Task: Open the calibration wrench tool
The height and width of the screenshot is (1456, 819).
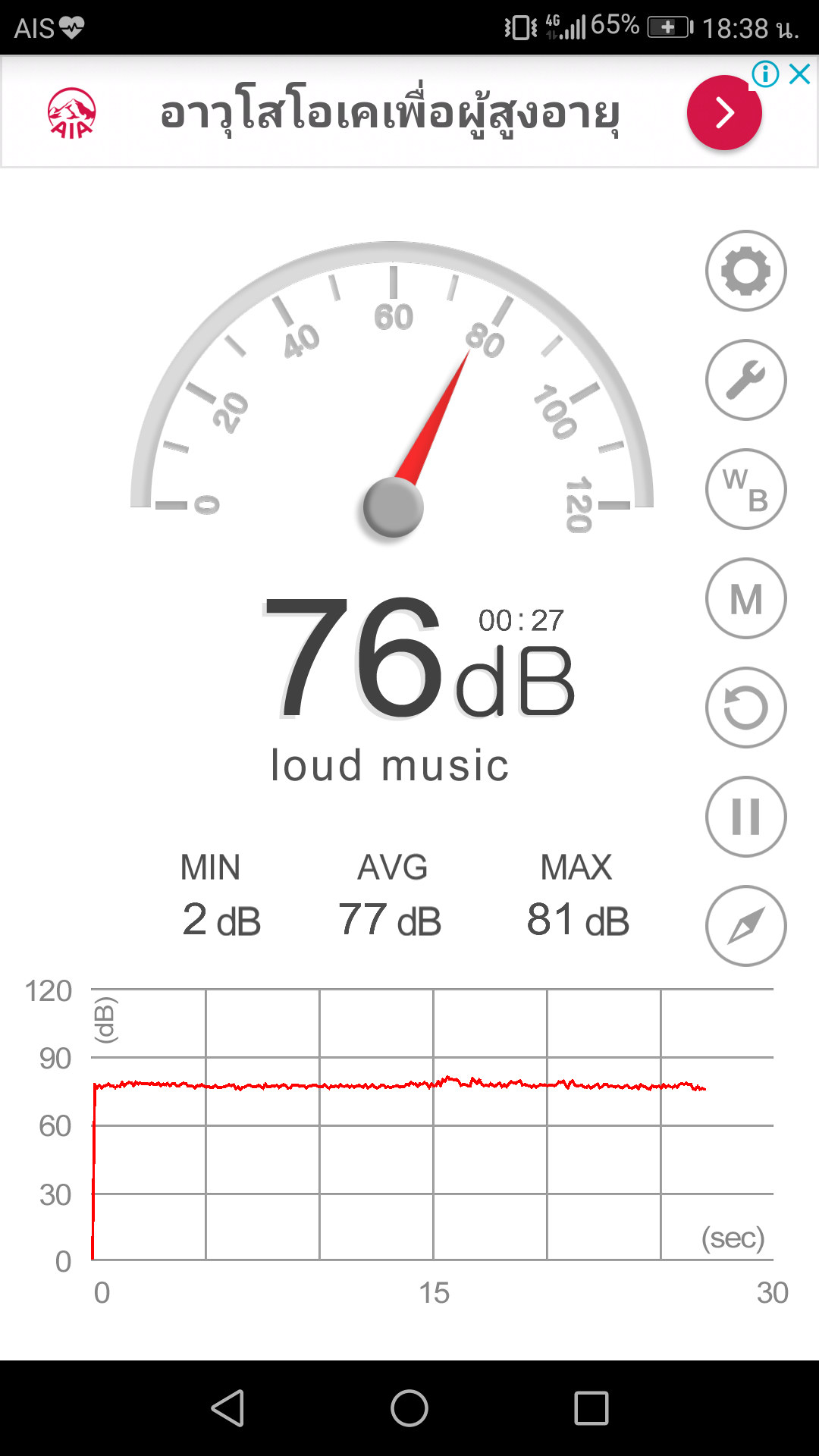Action: point(745,380)
